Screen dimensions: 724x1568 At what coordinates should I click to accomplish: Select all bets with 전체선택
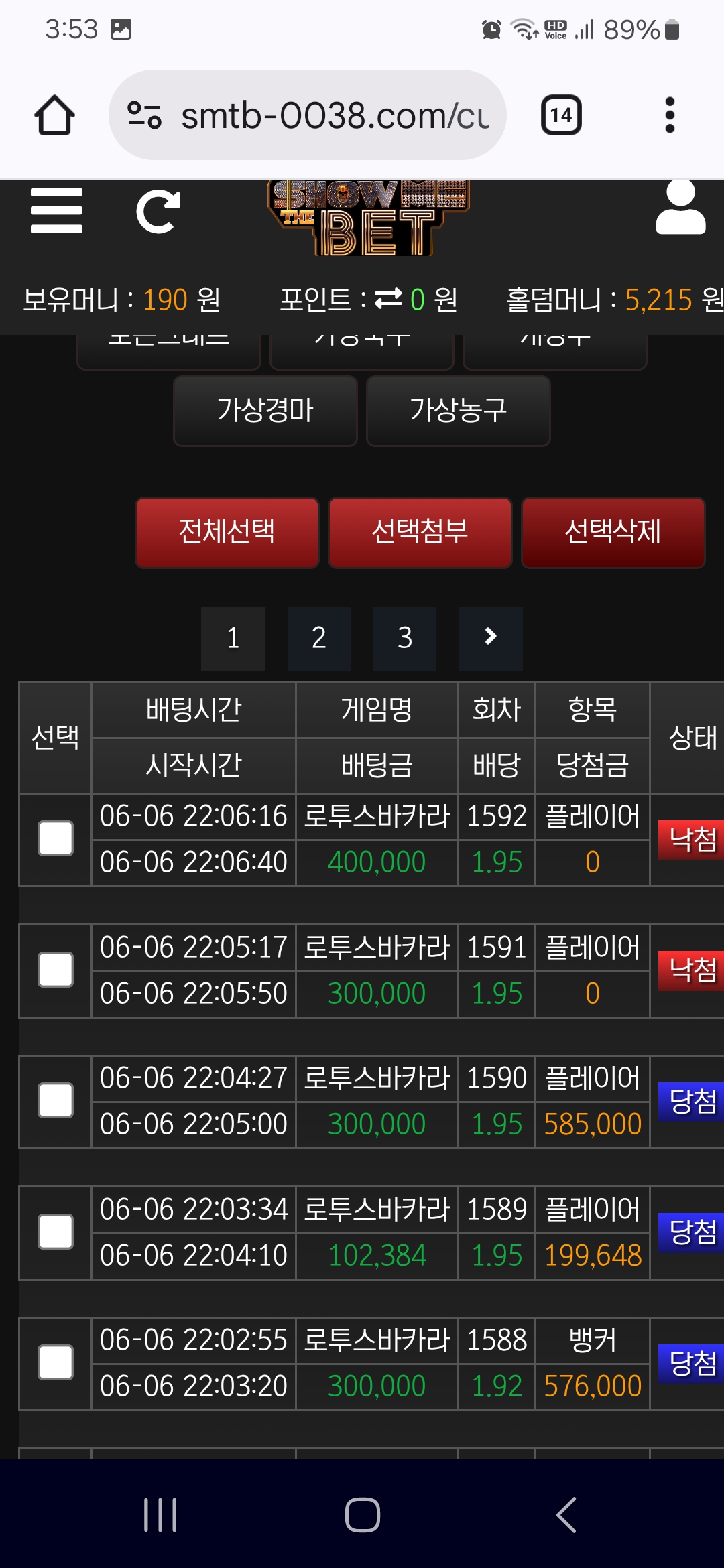(x=227, y=533)
